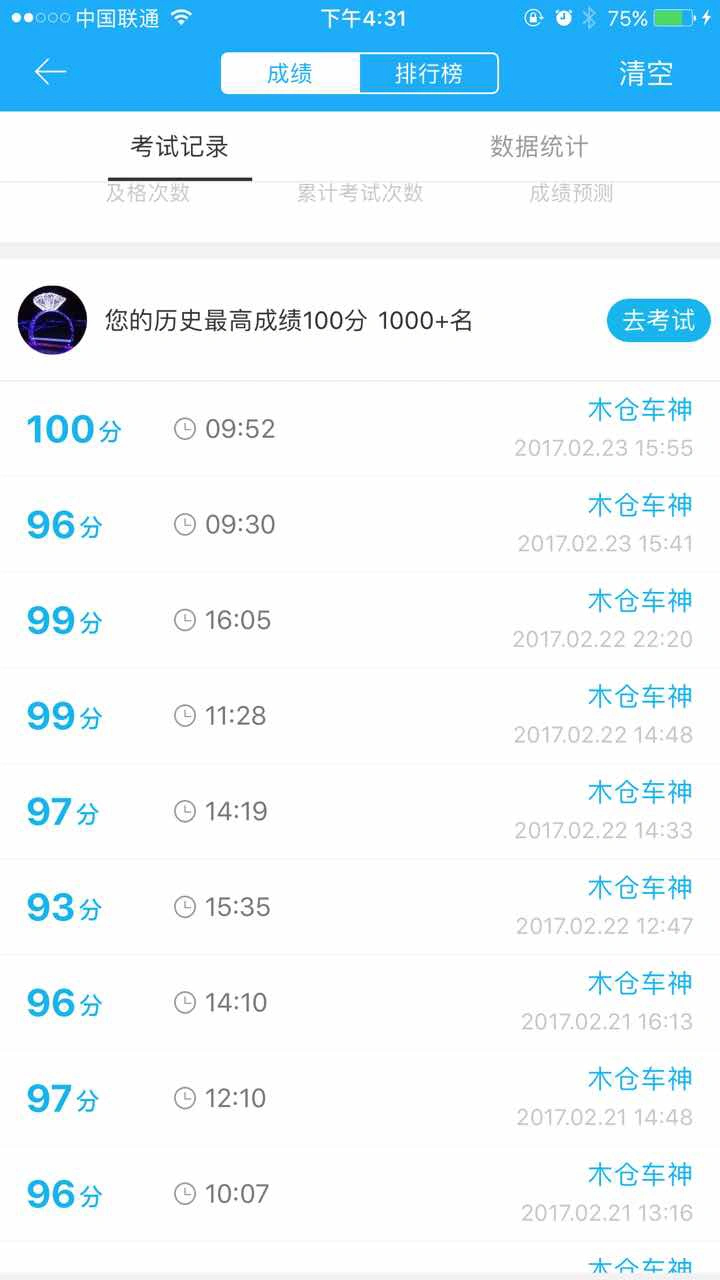The width and height of the screenshot is (720, 1280).
Task: Open the 96分 record from 2017.02.21 16:13
Action: point(360,1003)
